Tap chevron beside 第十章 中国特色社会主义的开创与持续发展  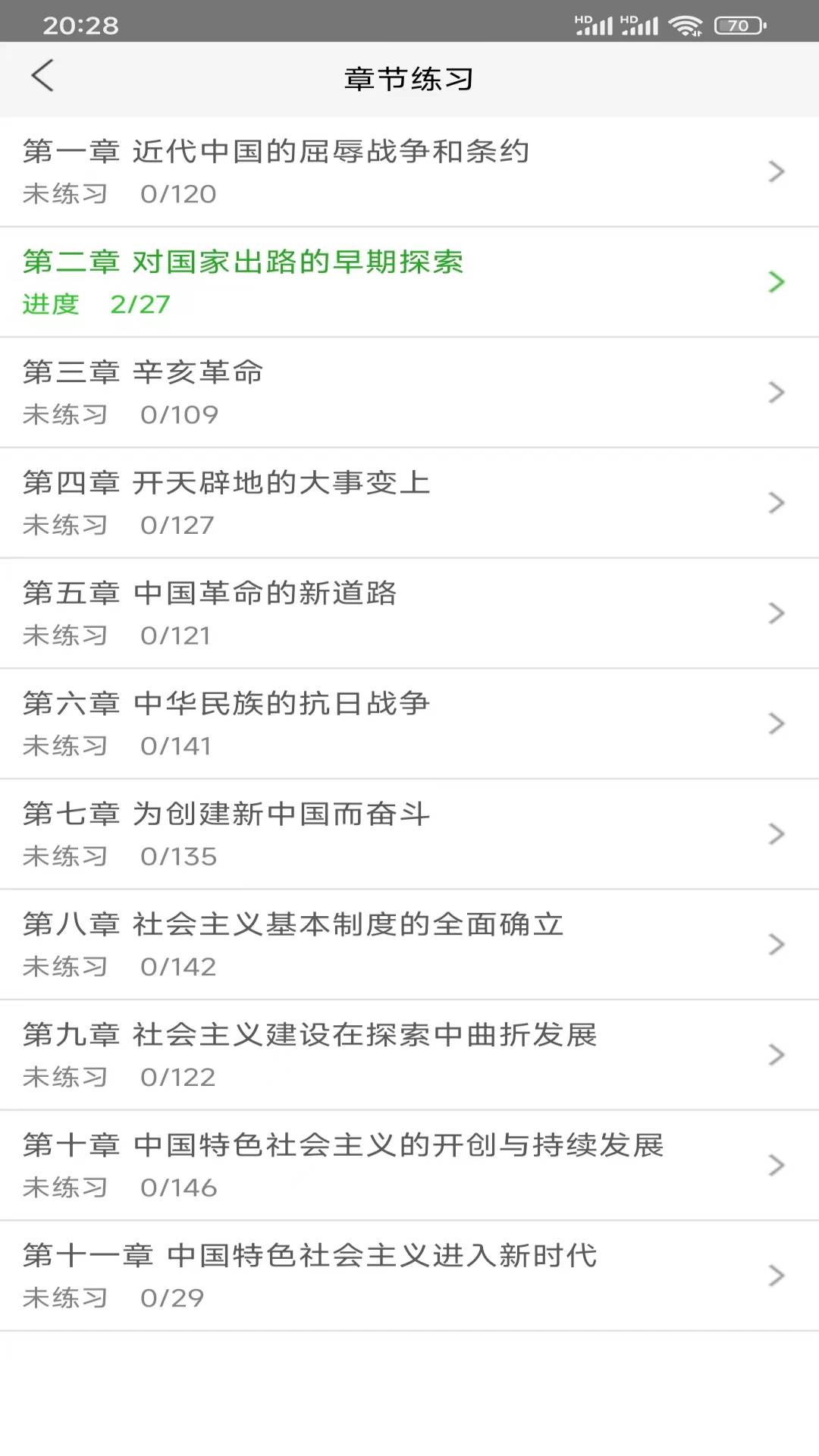click(x=776, y=1166)
